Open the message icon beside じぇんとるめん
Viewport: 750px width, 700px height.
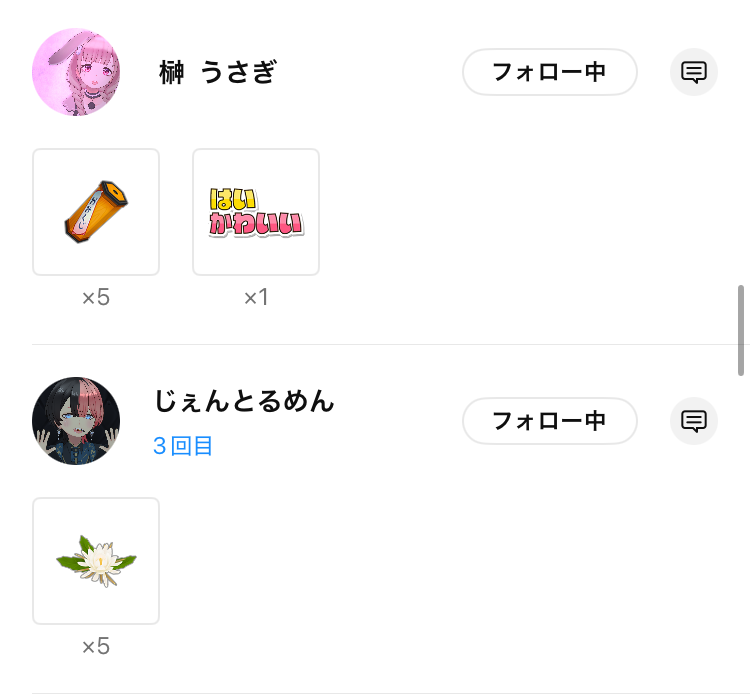pos(694,421)
